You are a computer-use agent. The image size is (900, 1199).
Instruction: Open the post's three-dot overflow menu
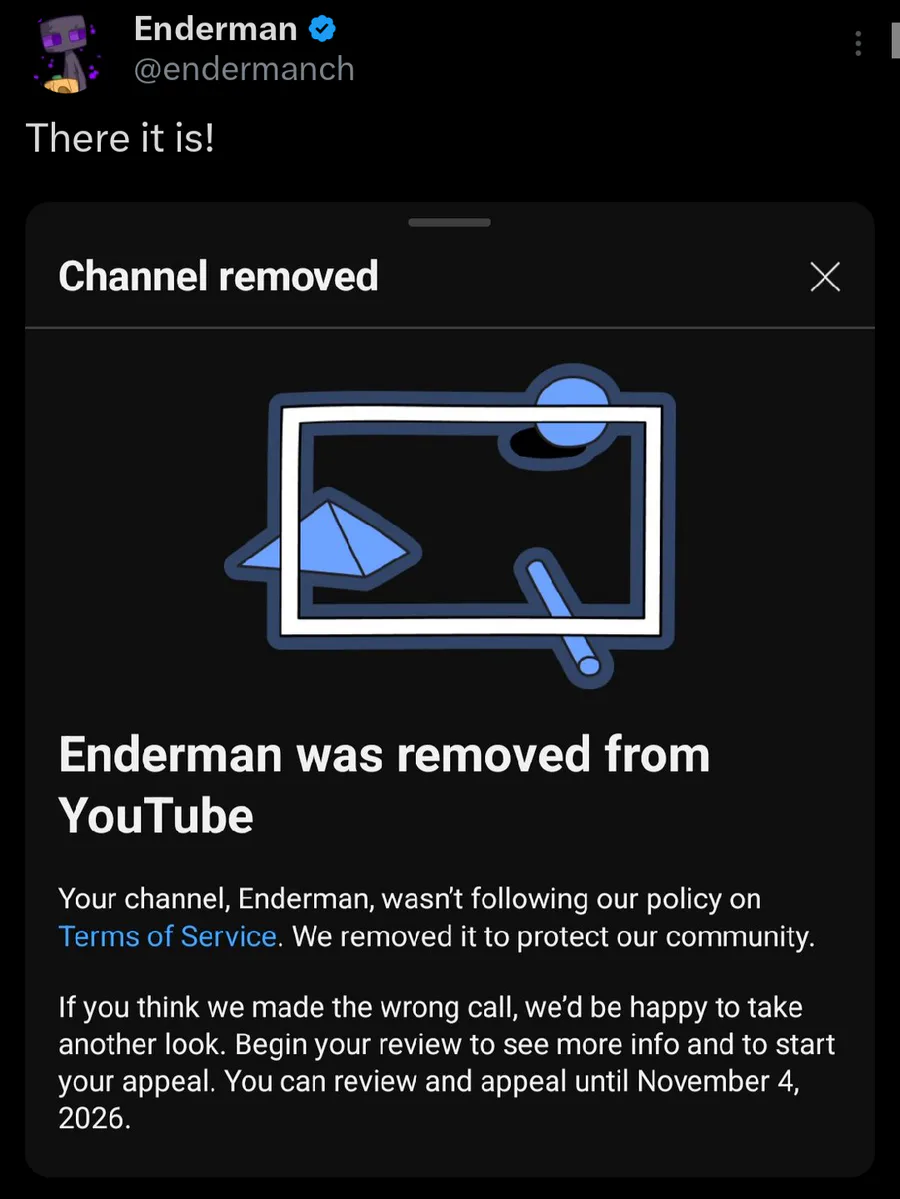(x=858, y=44)
